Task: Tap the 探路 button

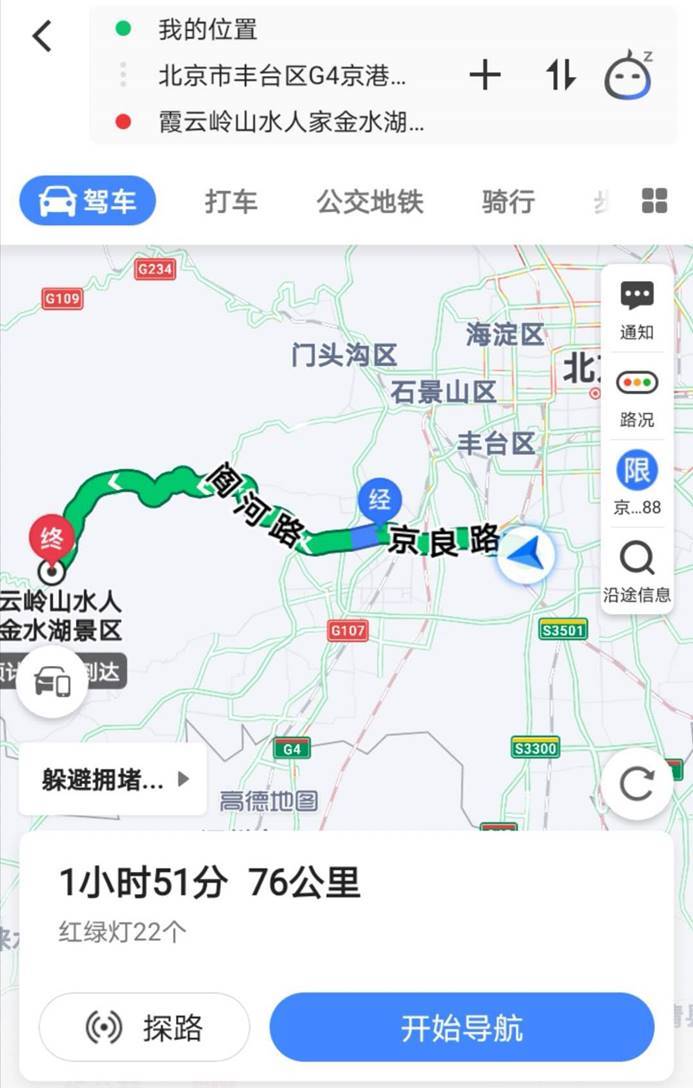Action: 145,1027
